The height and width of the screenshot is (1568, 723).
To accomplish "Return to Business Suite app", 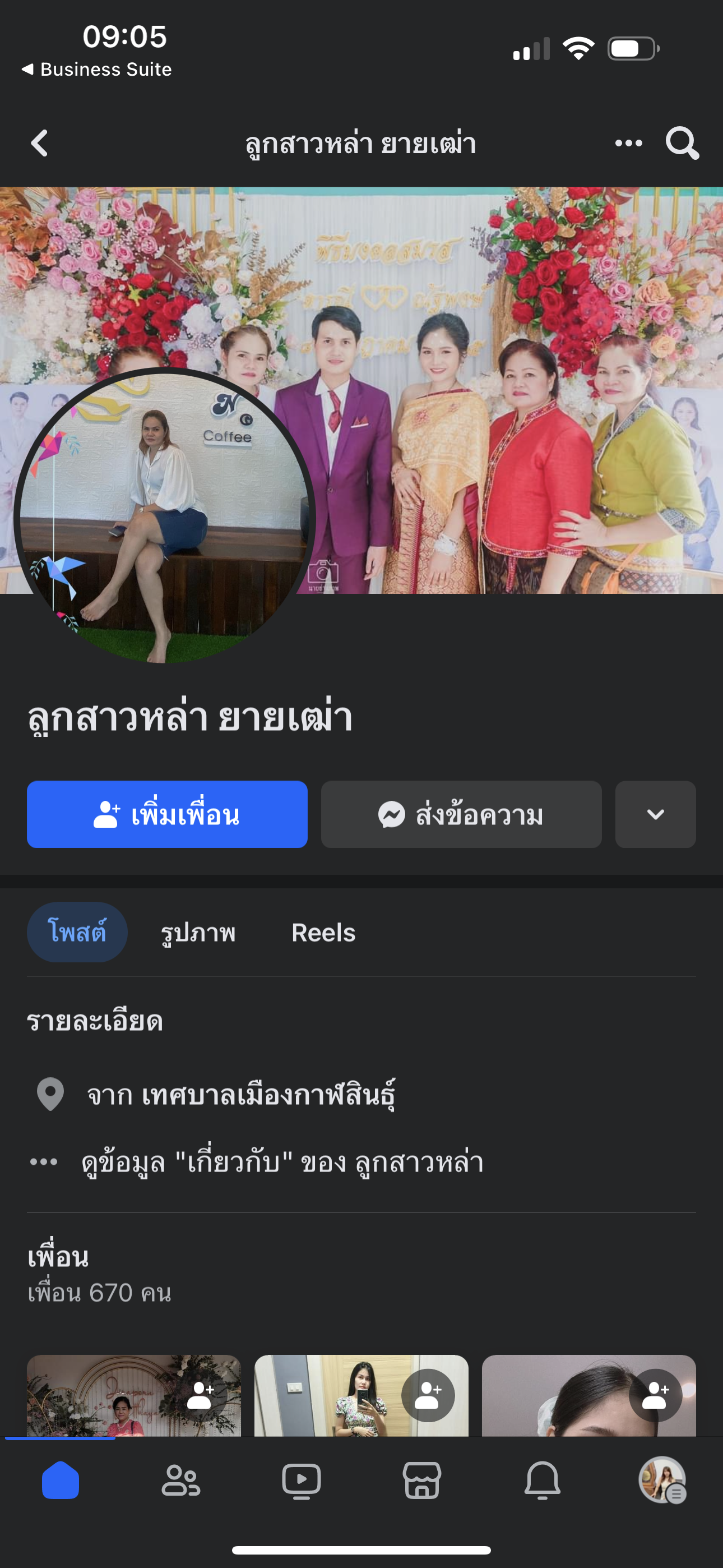I will click(98, 70).
